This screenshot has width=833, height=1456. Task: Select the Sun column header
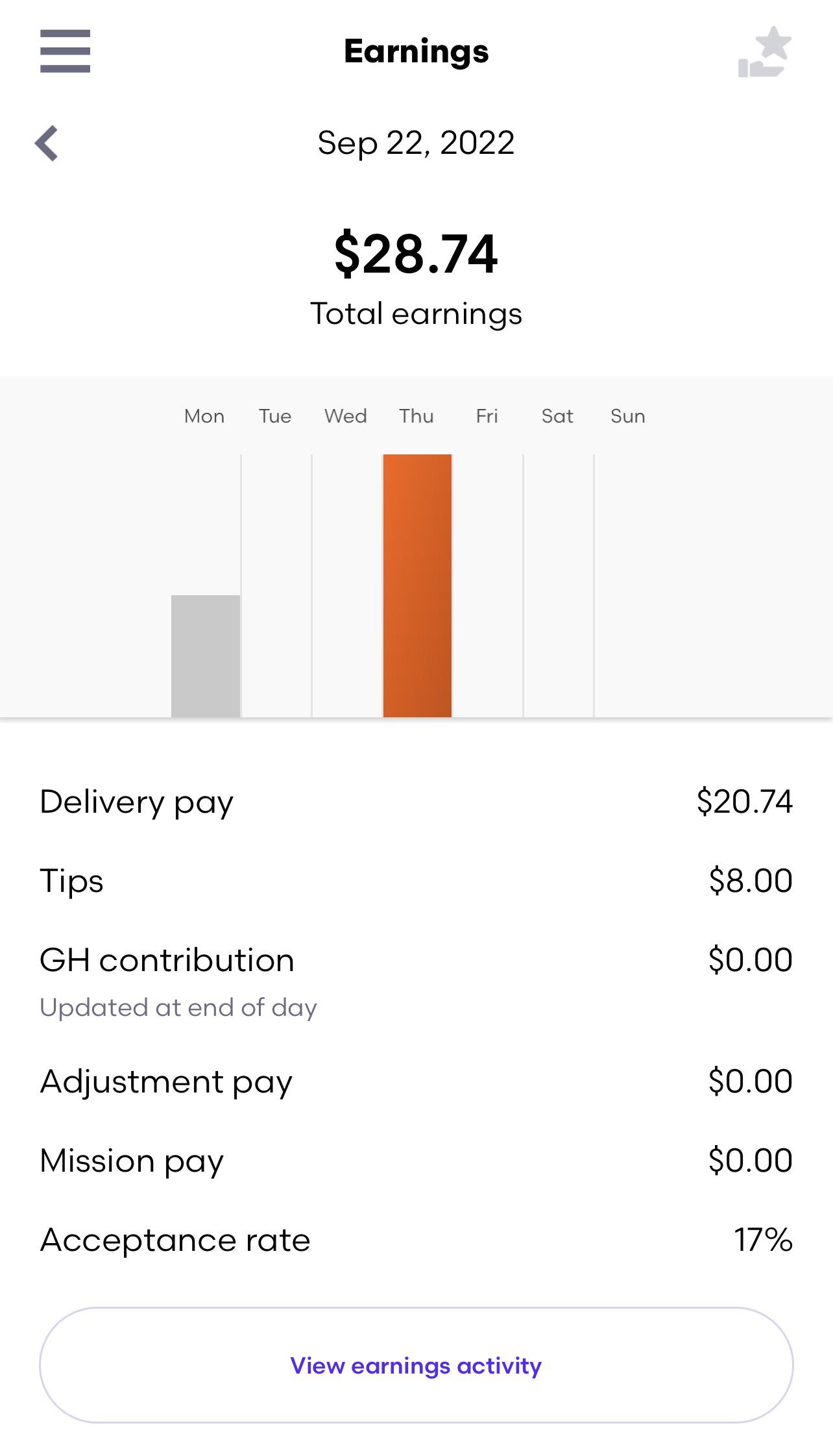[627, 415]
